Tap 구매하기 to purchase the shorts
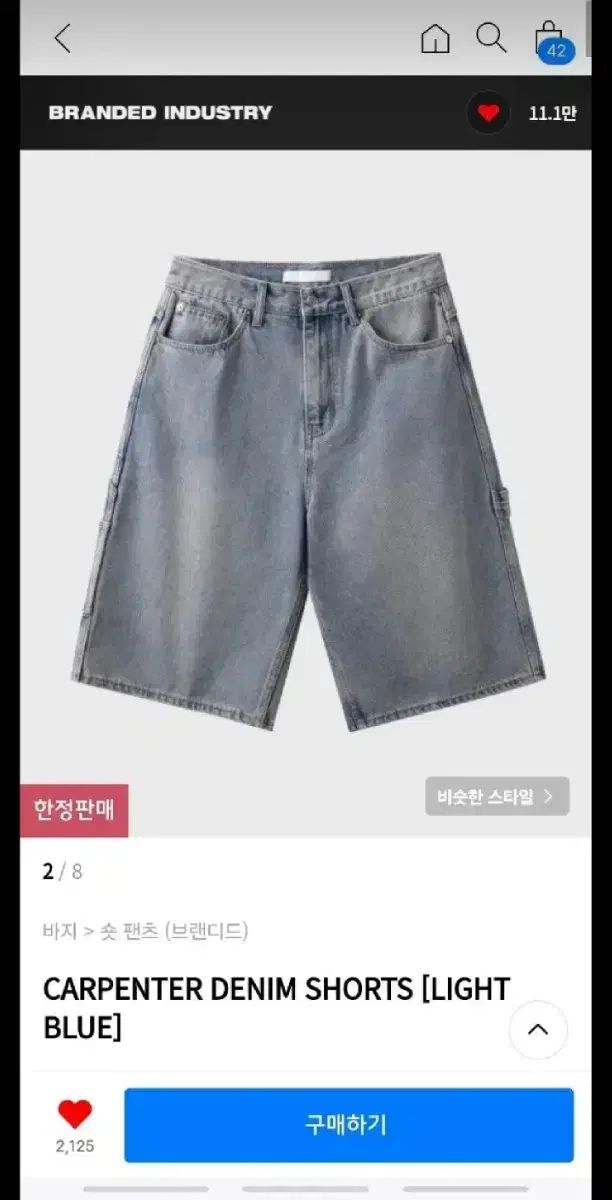The width and height of the screenshot is (612, 1200). (x=348, y=1125)
